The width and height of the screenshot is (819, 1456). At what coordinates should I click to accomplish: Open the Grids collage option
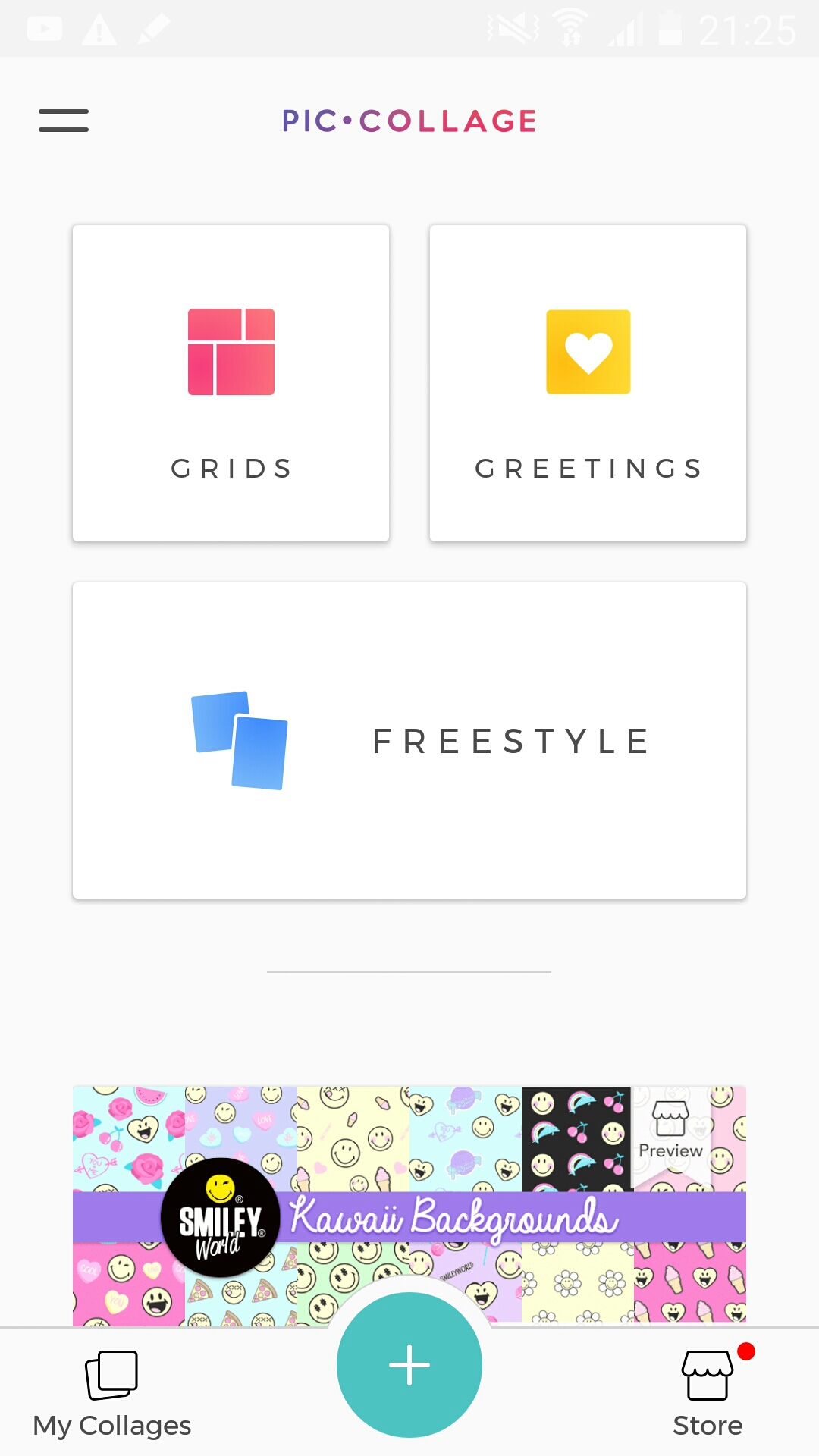[x=231, y=383]
